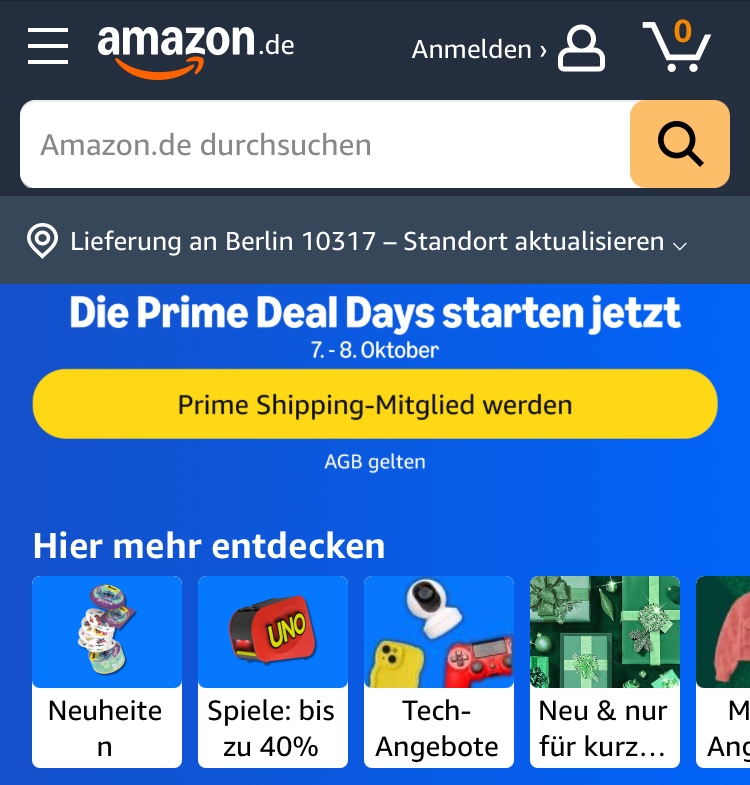750x785 pixels.
Task: Open the Neuheiten tile
Action: coord(107,671)
